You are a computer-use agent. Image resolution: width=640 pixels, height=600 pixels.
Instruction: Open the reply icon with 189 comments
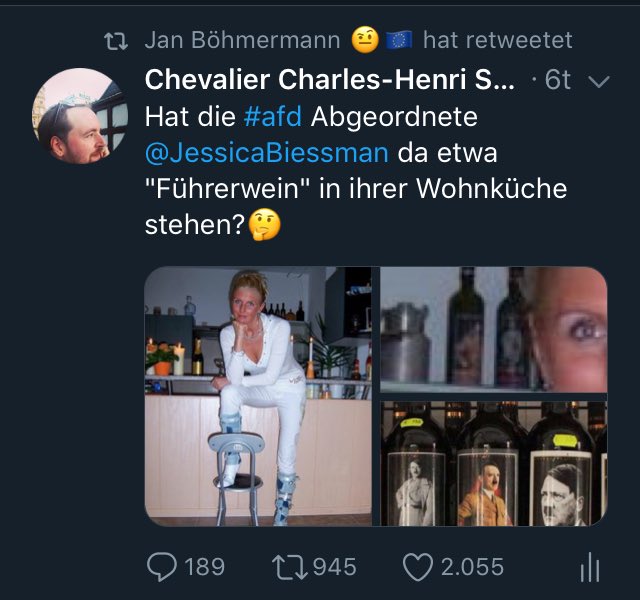[x=163, y=567]
